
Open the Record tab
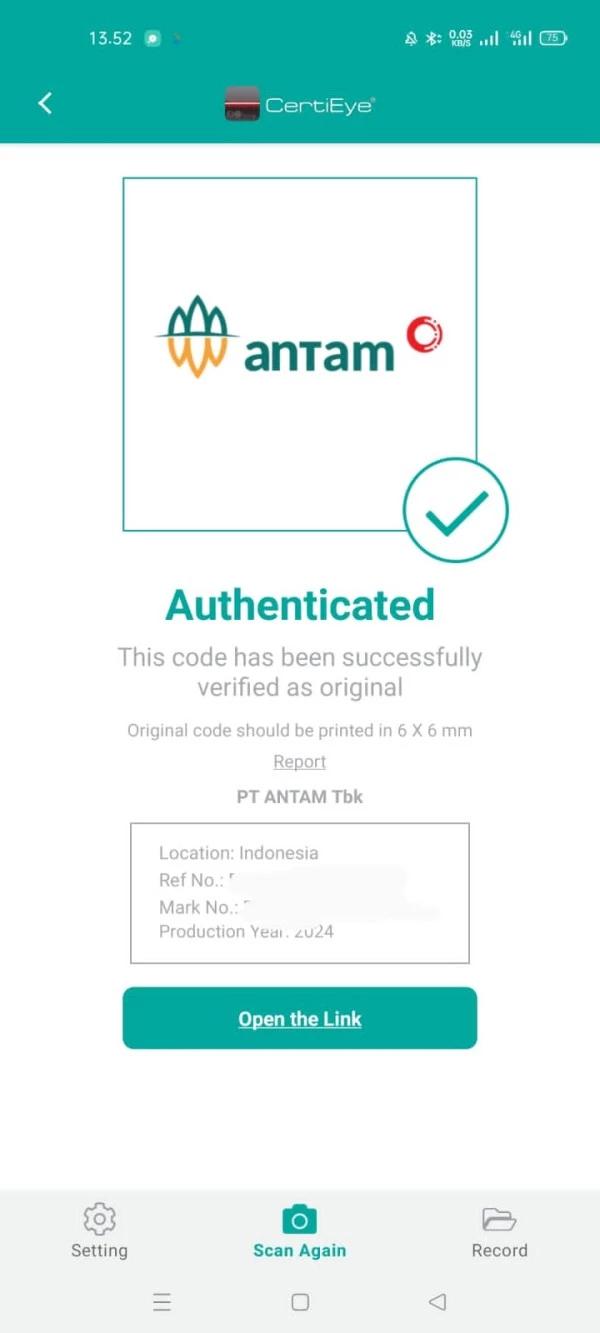pyautogui.click(x=499, y=1232)
